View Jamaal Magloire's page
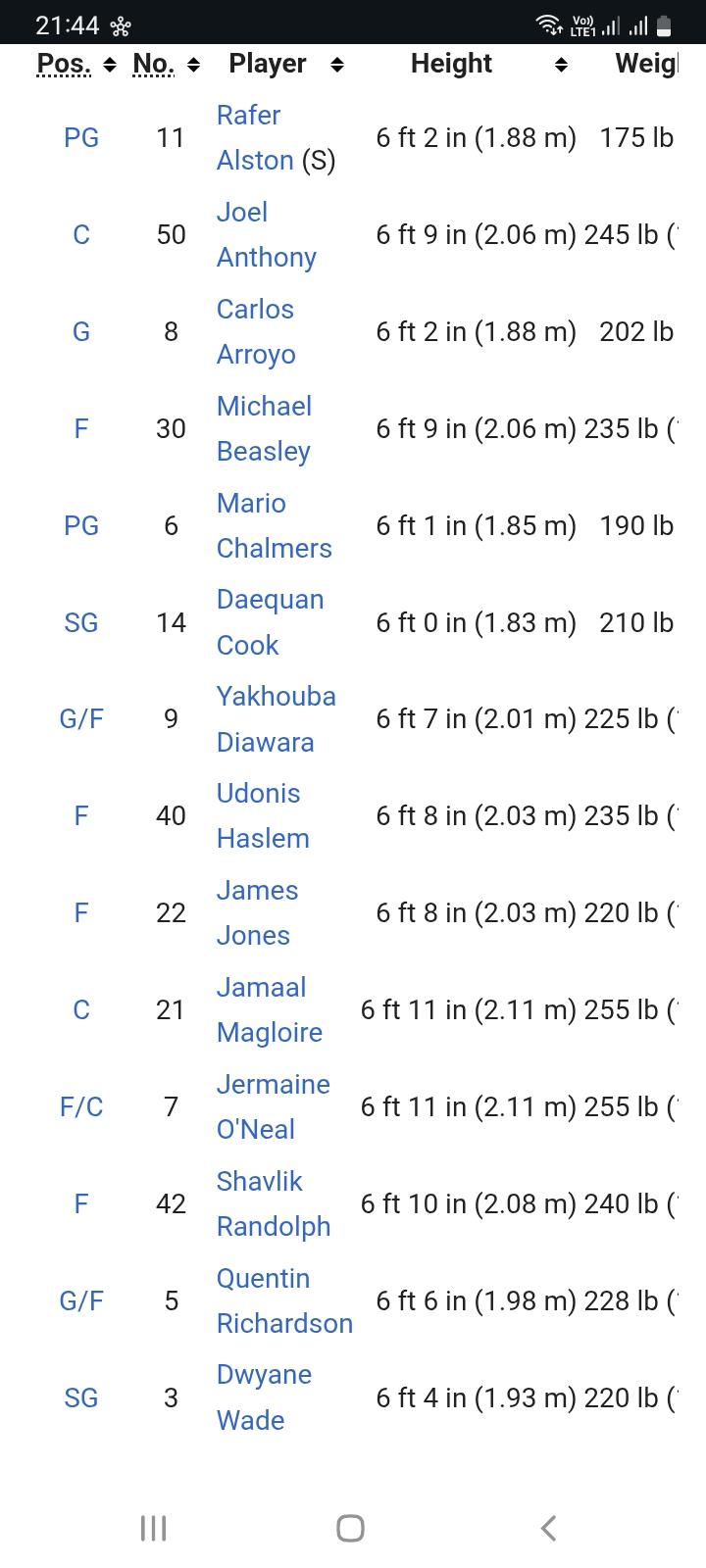This screenshot has height=1568, width=706. click(x=269, y=1009)
